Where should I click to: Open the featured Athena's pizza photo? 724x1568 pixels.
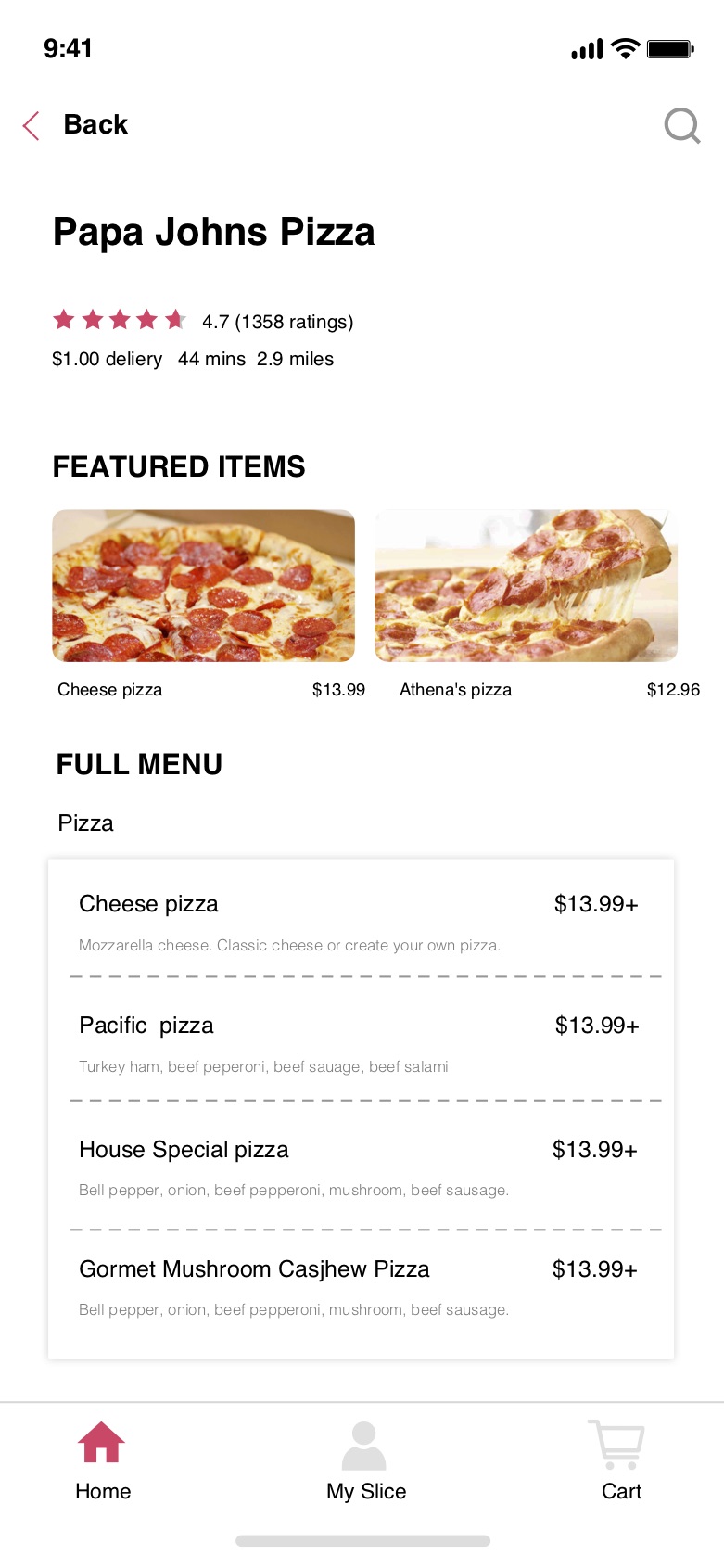pyautogui.click(x=526, y=585)
